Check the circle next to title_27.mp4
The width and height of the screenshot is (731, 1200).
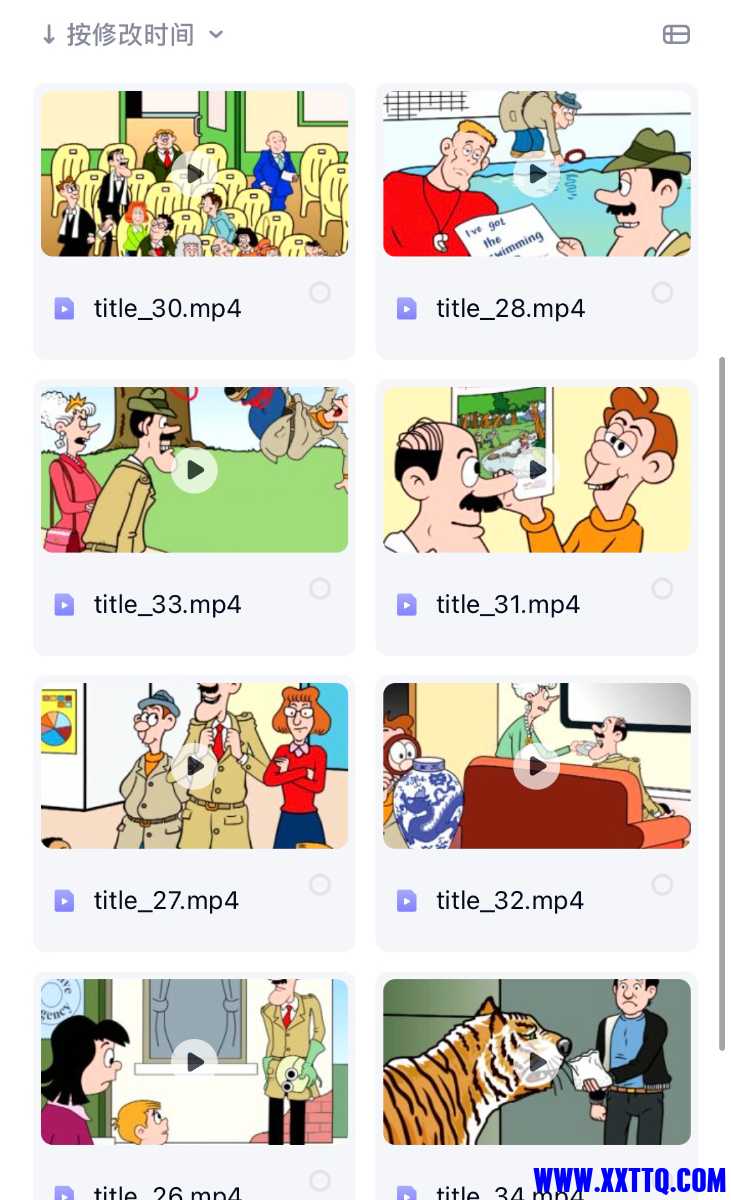pos(320,885)
